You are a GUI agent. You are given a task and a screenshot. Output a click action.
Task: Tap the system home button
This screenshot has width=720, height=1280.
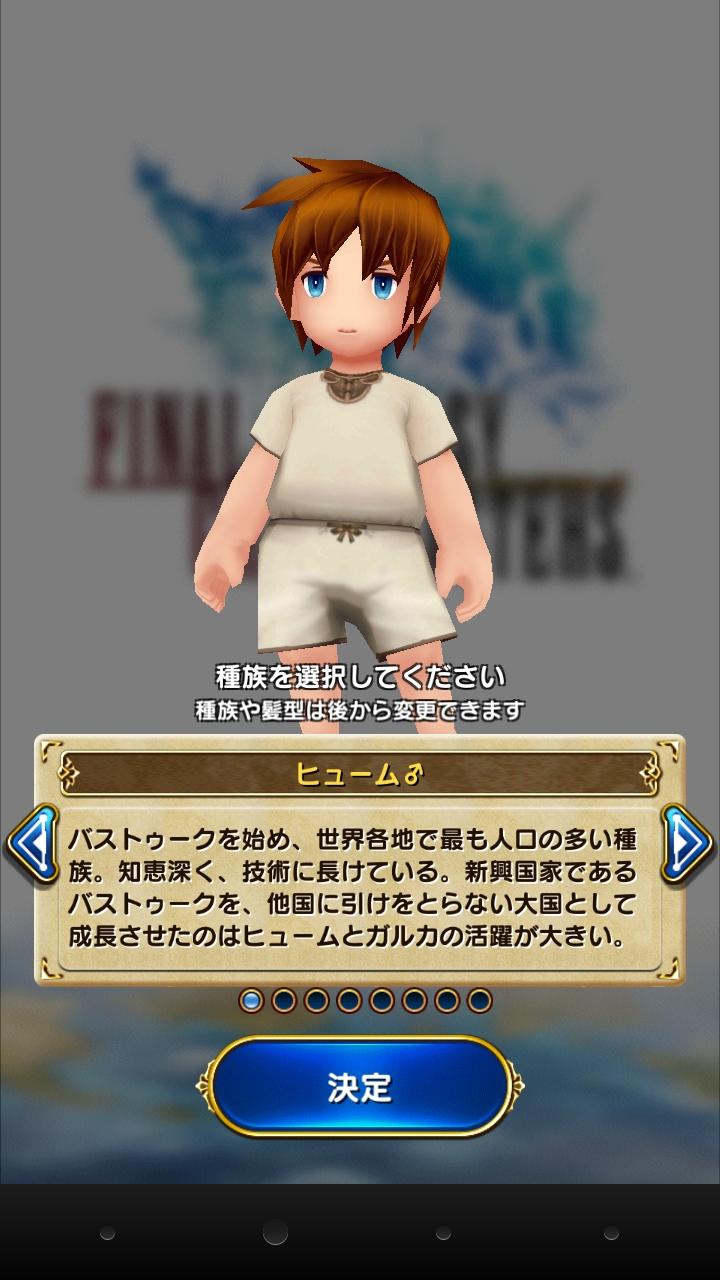[275, 1233]
